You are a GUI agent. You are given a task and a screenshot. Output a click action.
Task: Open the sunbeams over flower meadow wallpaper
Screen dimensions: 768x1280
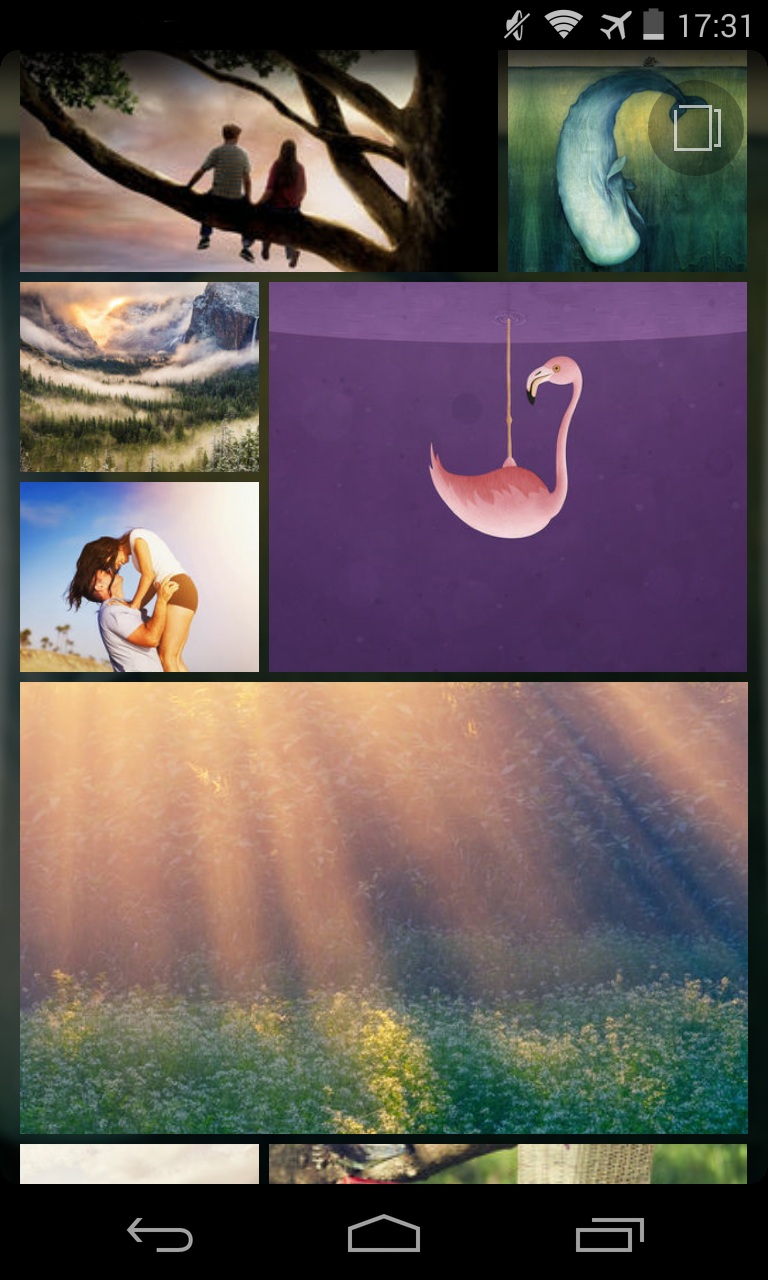pos(383,907)
